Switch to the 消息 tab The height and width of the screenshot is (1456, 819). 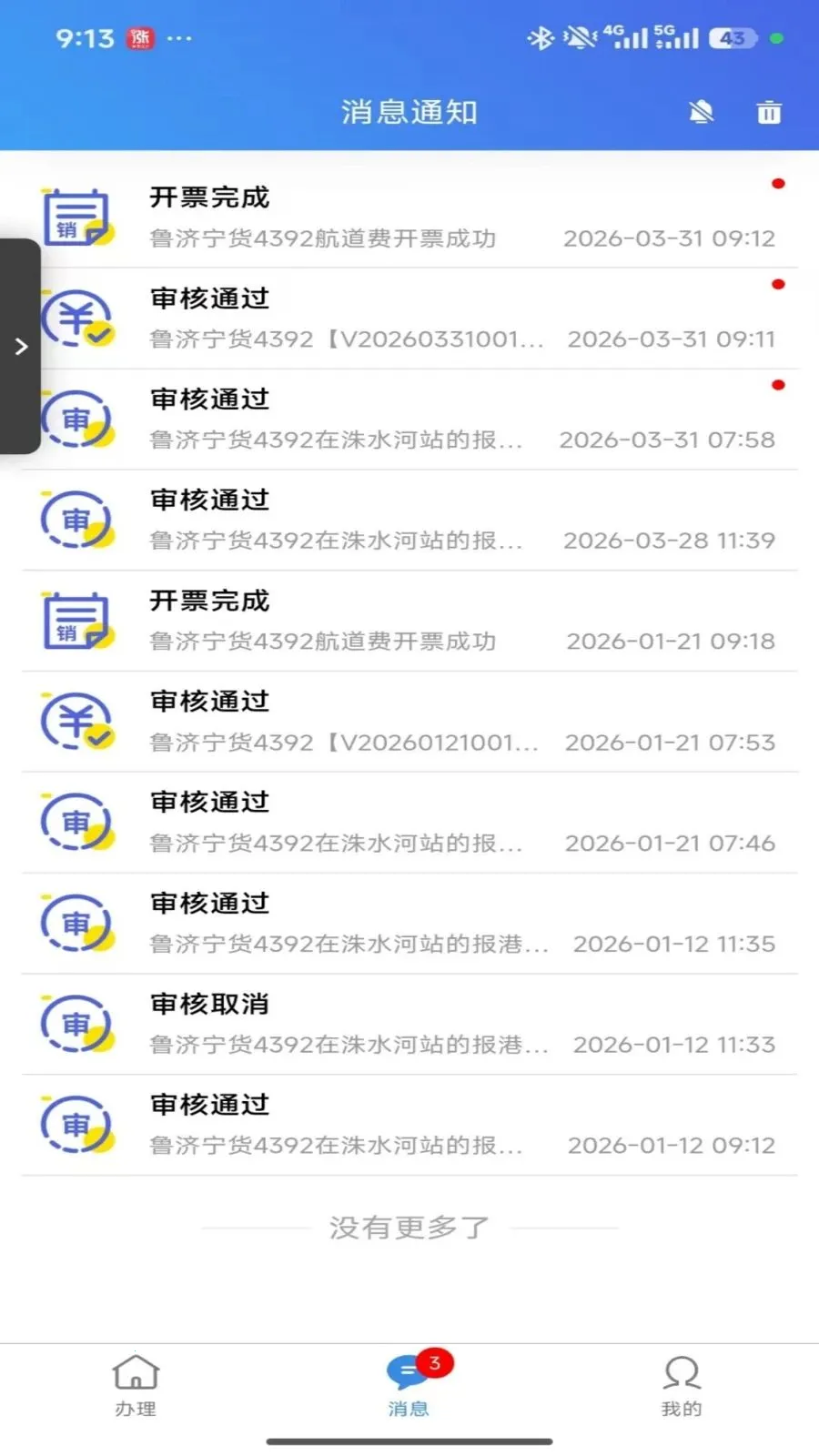(409, 1383)
